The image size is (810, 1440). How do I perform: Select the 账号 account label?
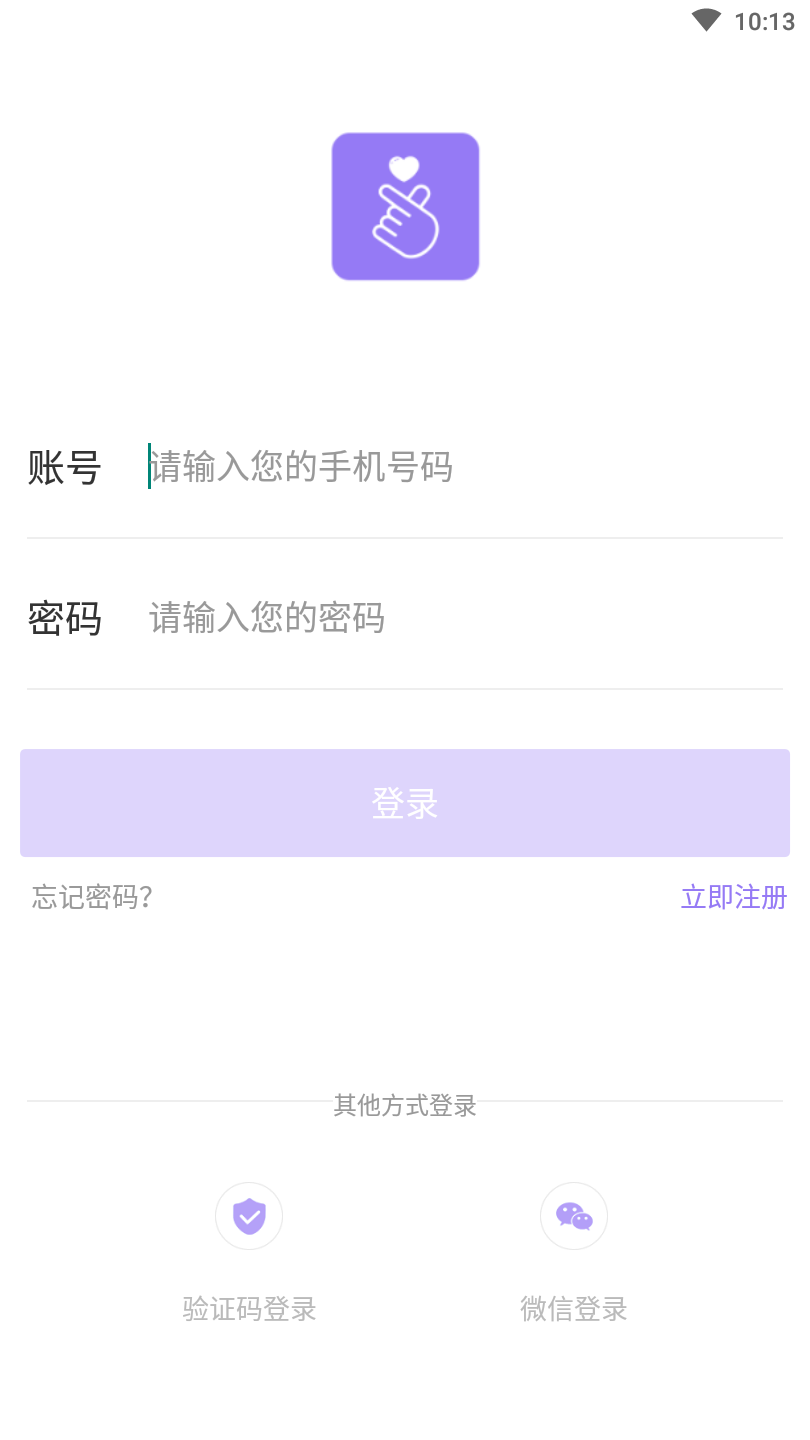[x=64, y=467]
